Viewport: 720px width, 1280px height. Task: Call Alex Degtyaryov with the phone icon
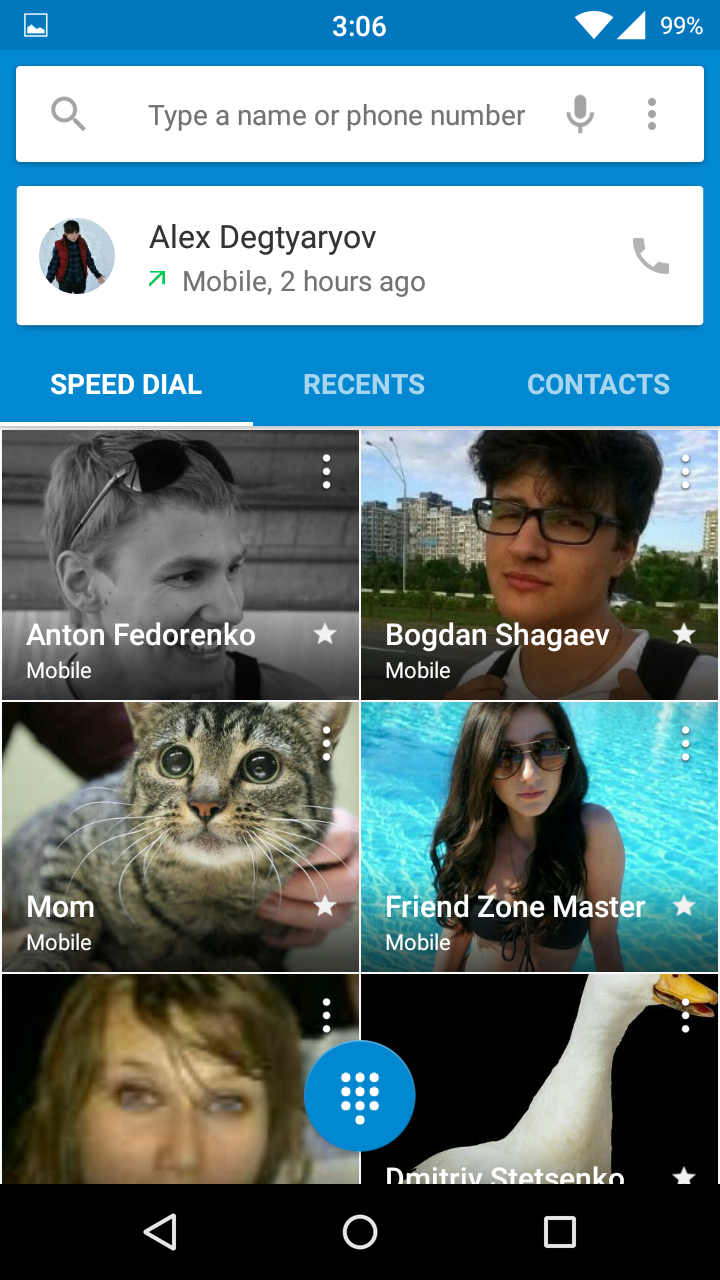(651, 256)
